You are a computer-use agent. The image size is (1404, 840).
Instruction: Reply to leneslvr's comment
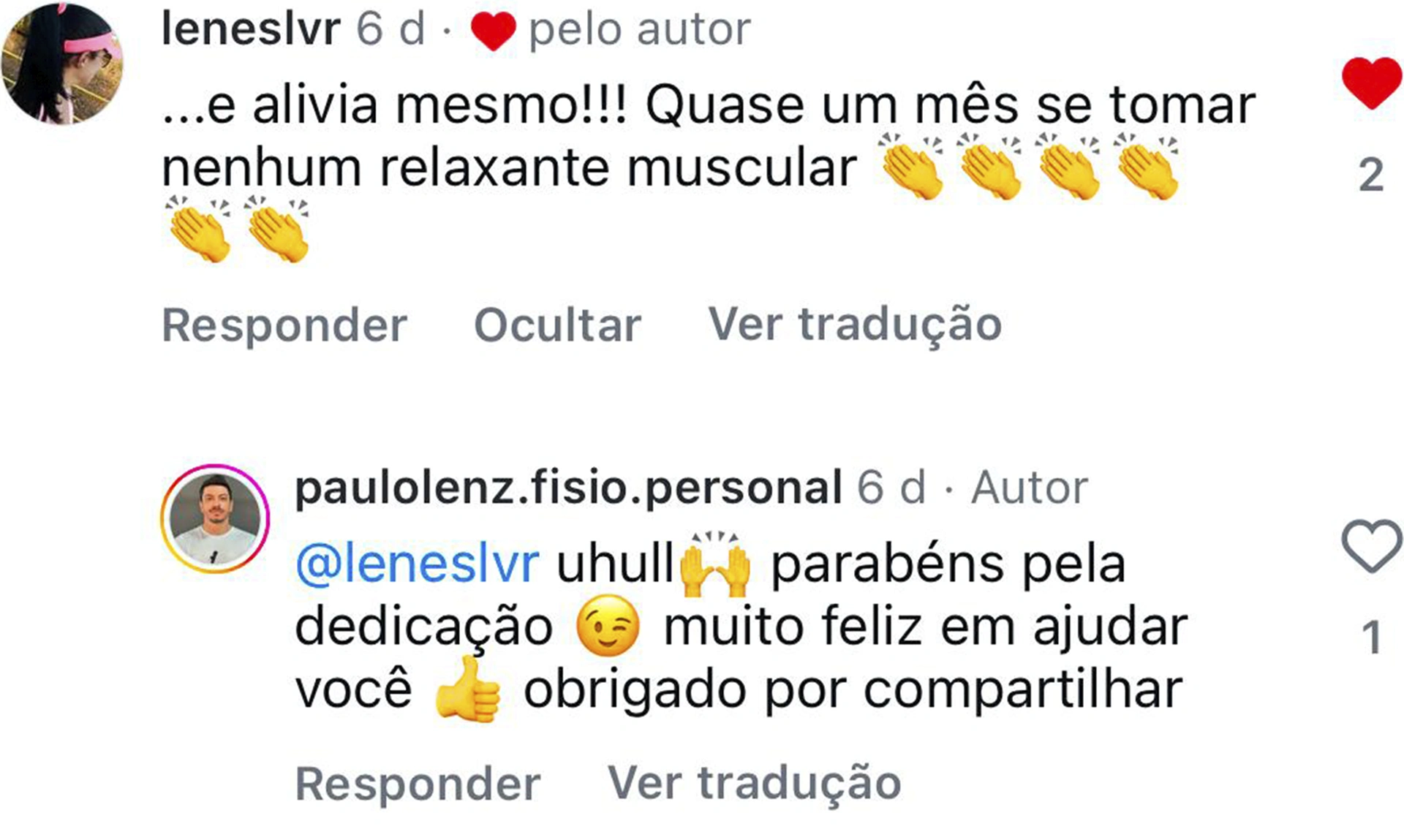click(284, 325)
